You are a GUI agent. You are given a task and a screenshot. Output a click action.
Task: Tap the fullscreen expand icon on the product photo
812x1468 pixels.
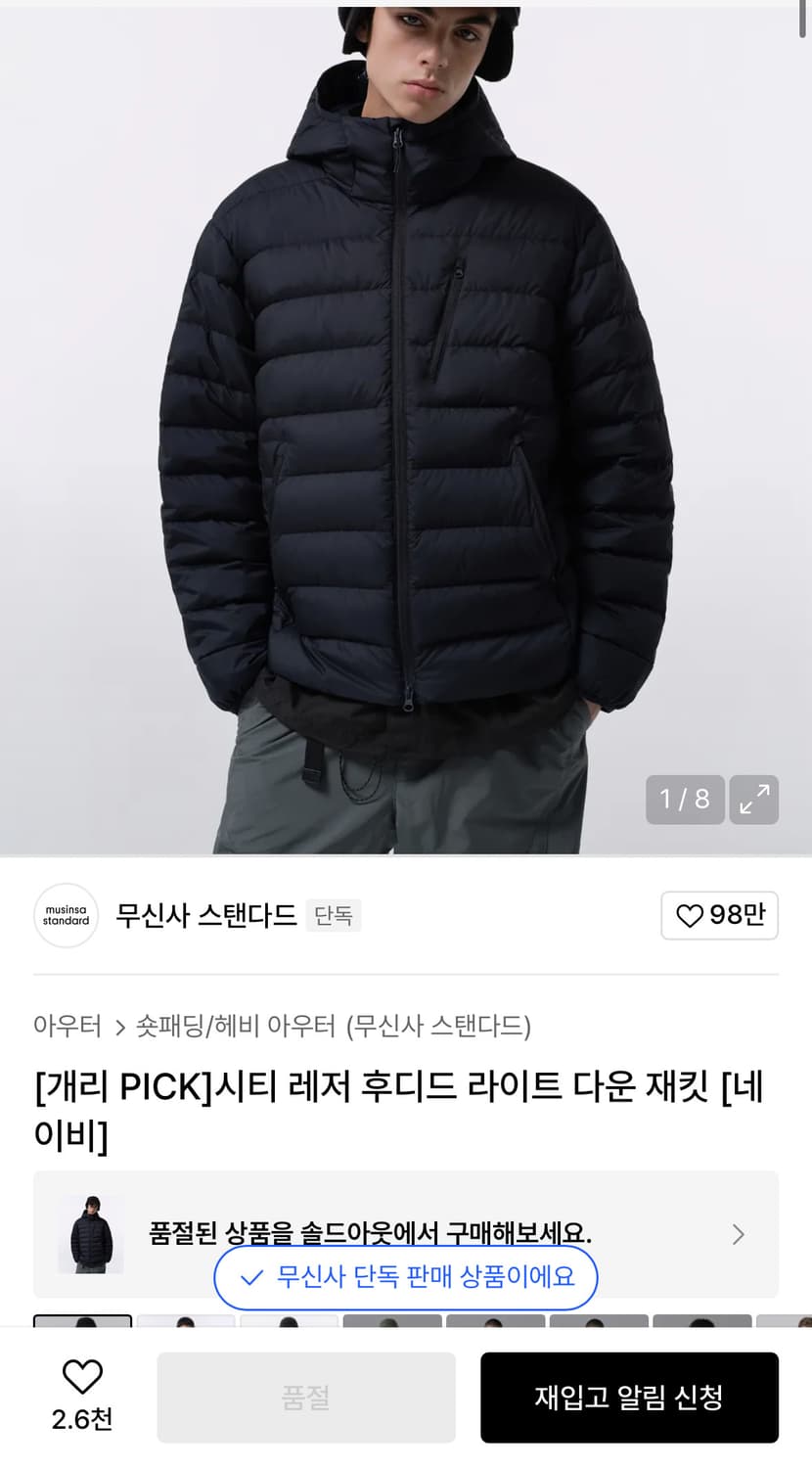coord(753,800)
